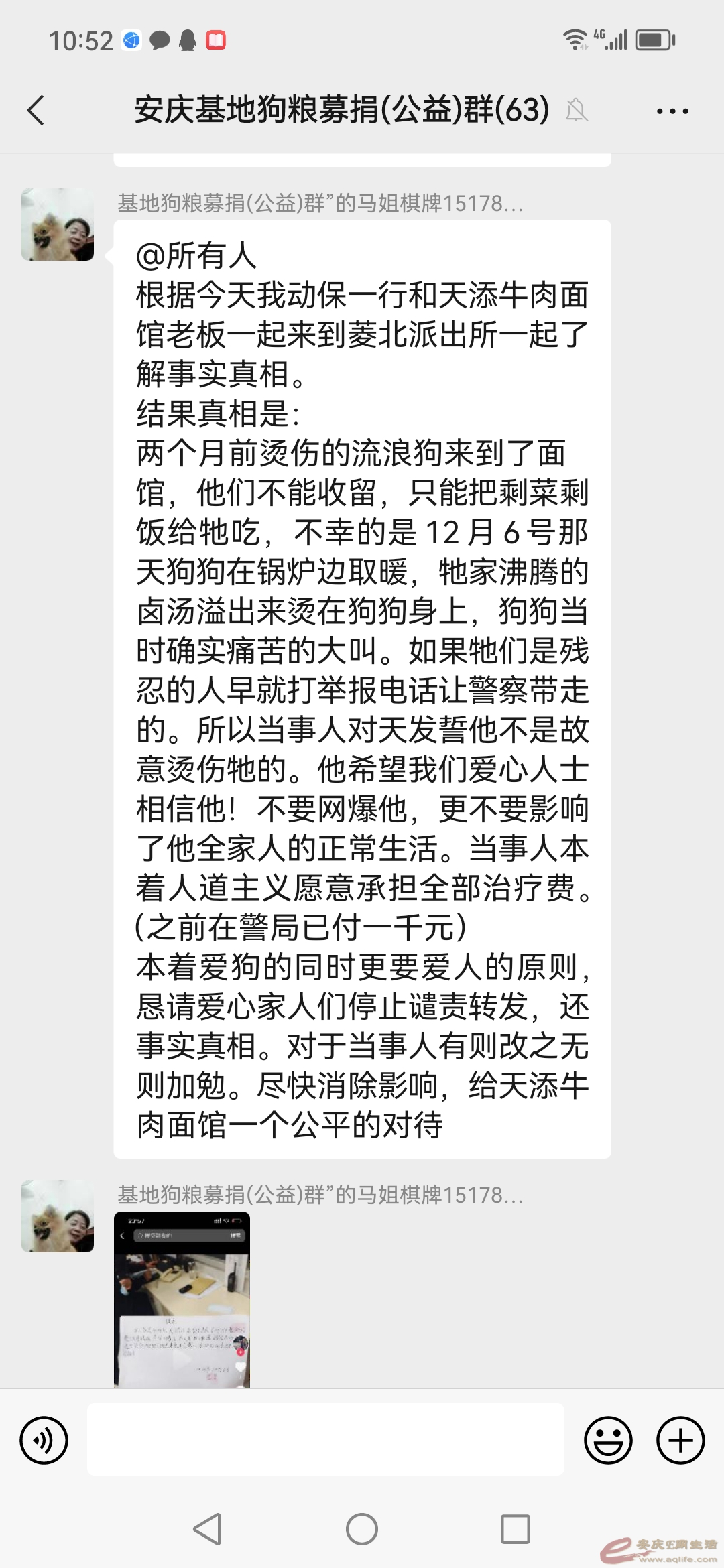Open the emoji sticker panel
724x1568 pixels.
(608, 1440)
